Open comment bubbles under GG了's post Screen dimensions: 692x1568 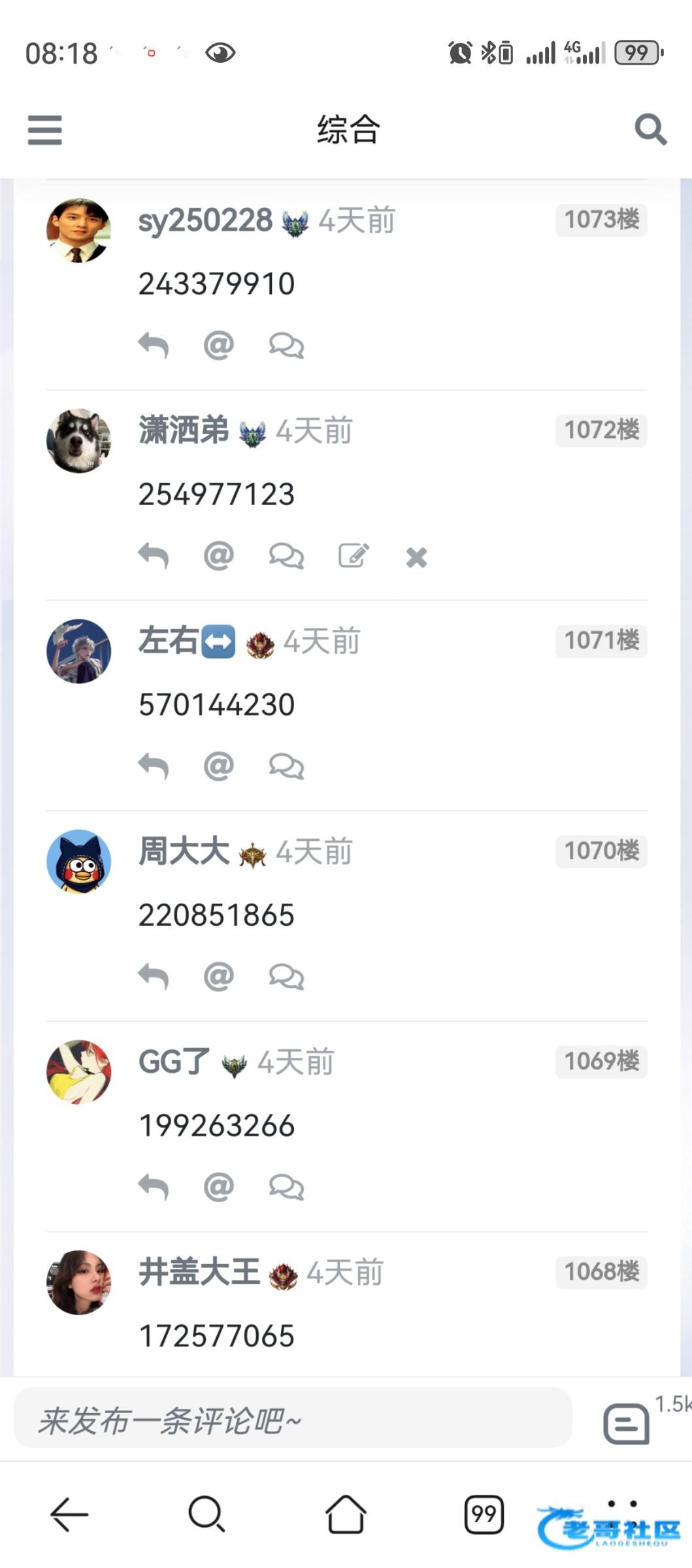[x=286, y=1187]
